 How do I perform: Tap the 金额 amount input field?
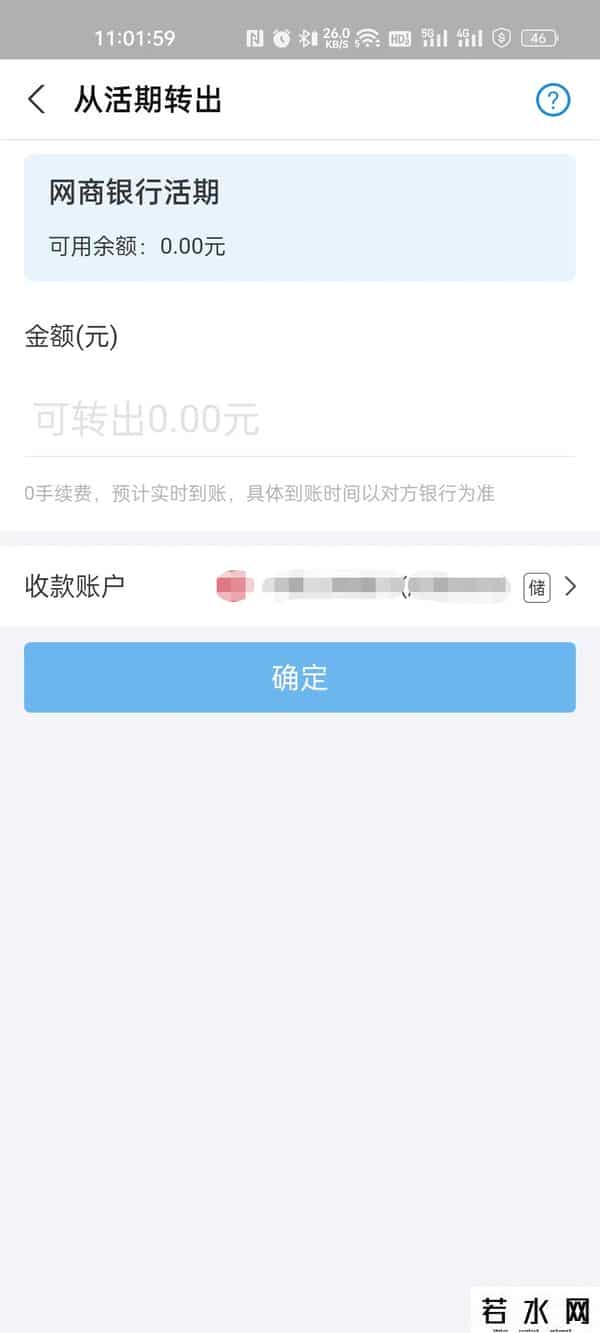[x=300, y=420]
